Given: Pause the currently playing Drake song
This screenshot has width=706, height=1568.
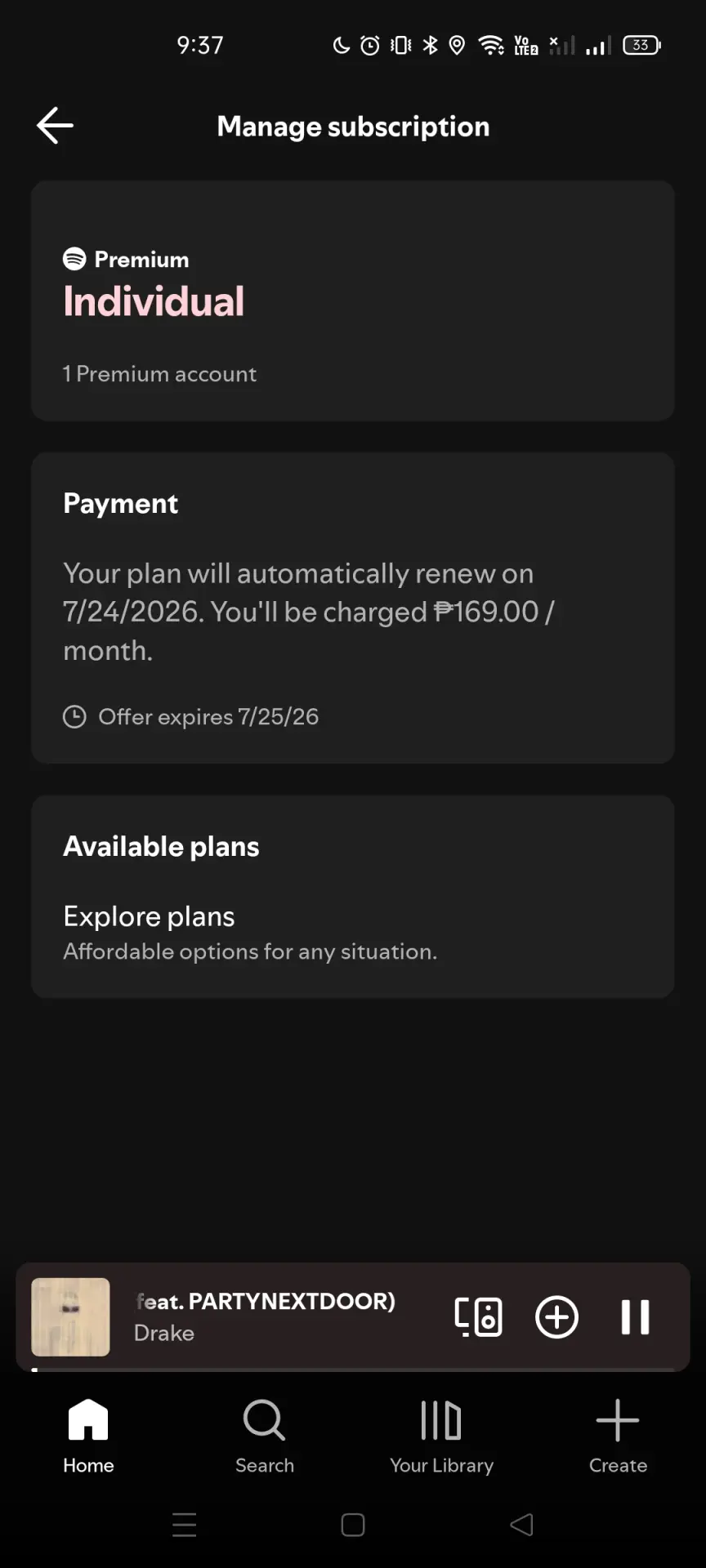Looking at the screenshot, I should [x=635, y=1317].
